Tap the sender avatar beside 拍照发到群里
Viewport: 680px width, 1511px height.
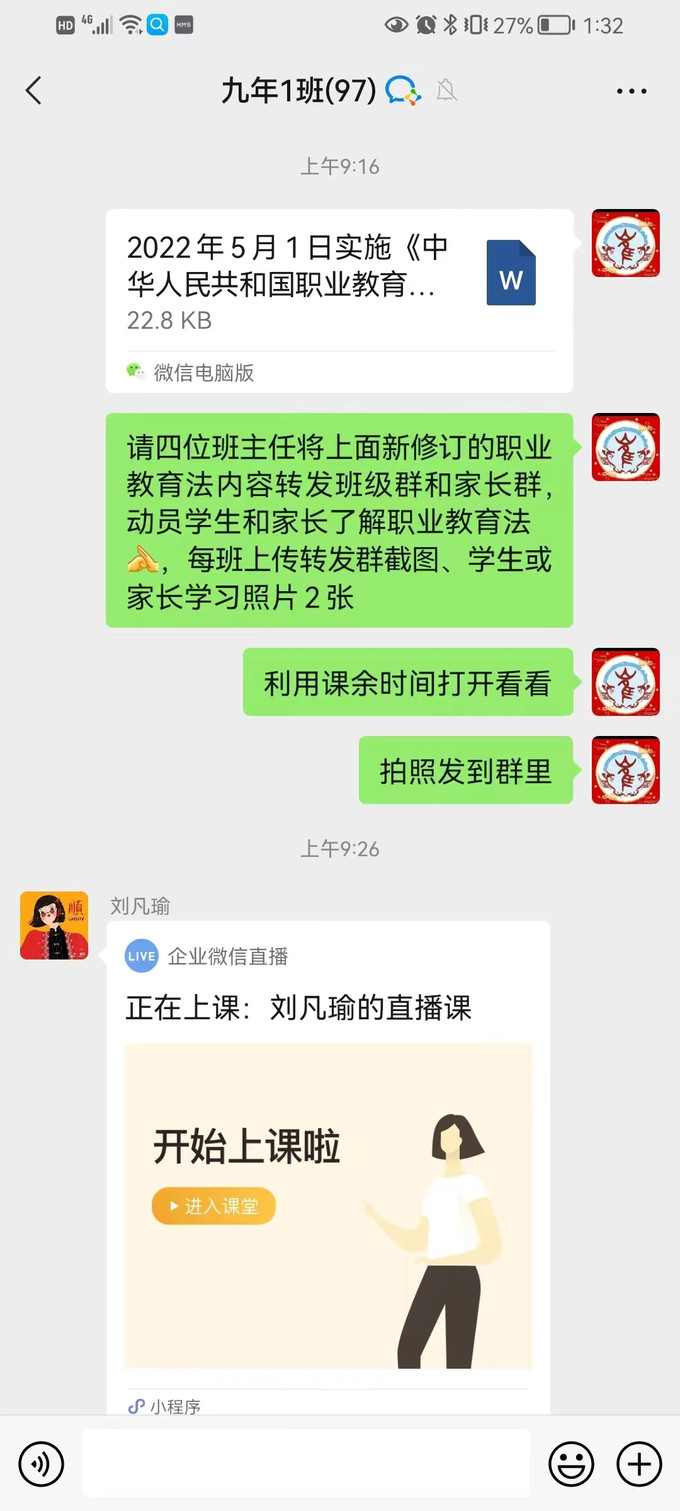click(x=626, y=770)
